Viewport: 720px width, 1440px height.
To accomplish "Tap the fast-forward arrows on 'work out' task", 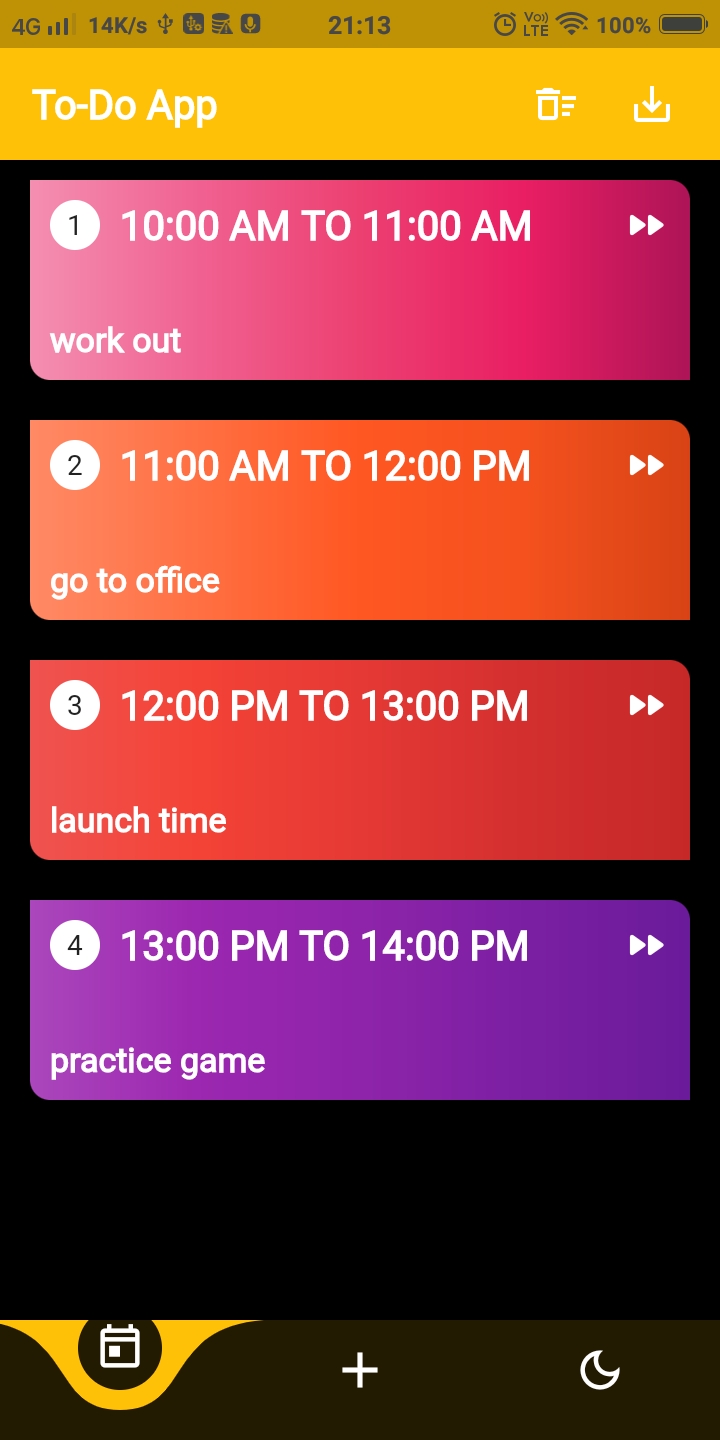I will (x=646, y=225).
